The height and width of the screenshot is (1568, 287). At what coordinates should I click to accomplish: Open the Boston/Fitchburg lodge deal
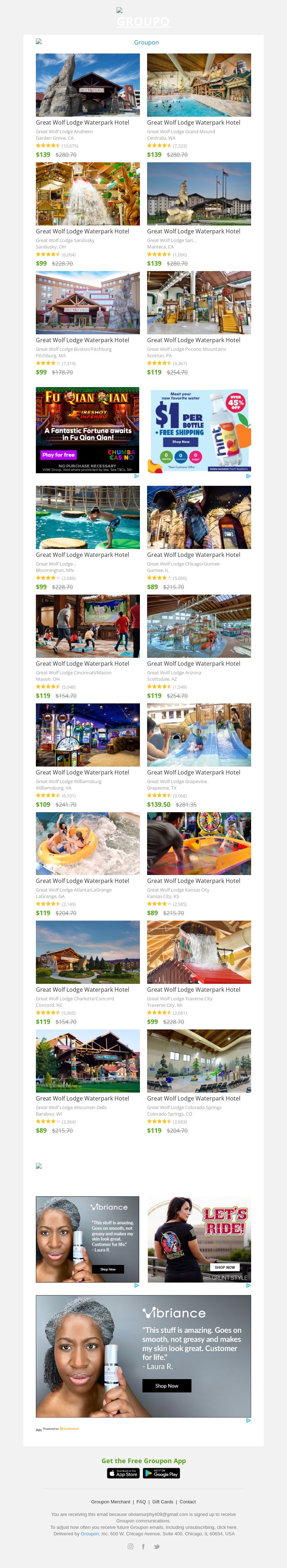point(88,303)
